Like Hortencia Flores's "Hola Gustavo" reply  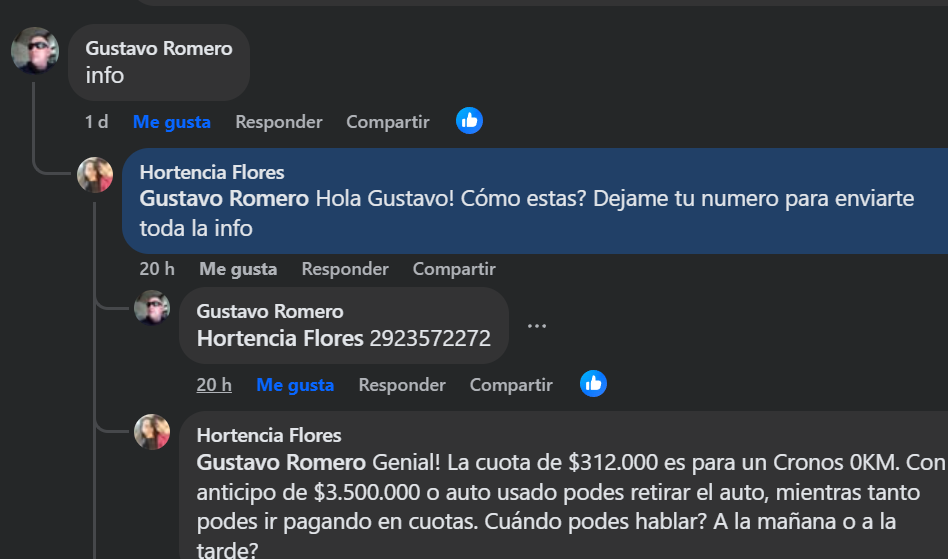[238, 269]
